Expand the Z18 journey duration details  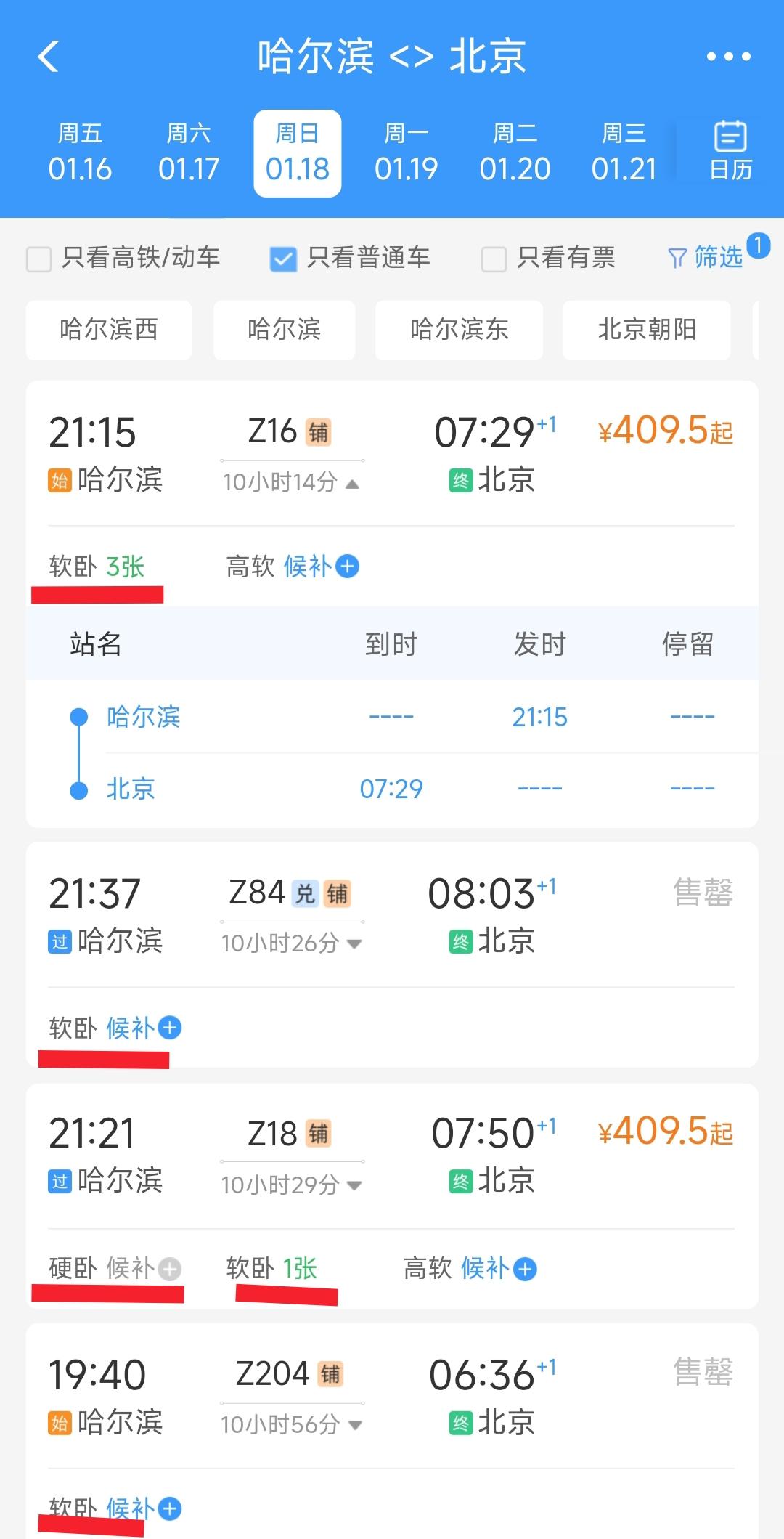(x=355, y=1184)
